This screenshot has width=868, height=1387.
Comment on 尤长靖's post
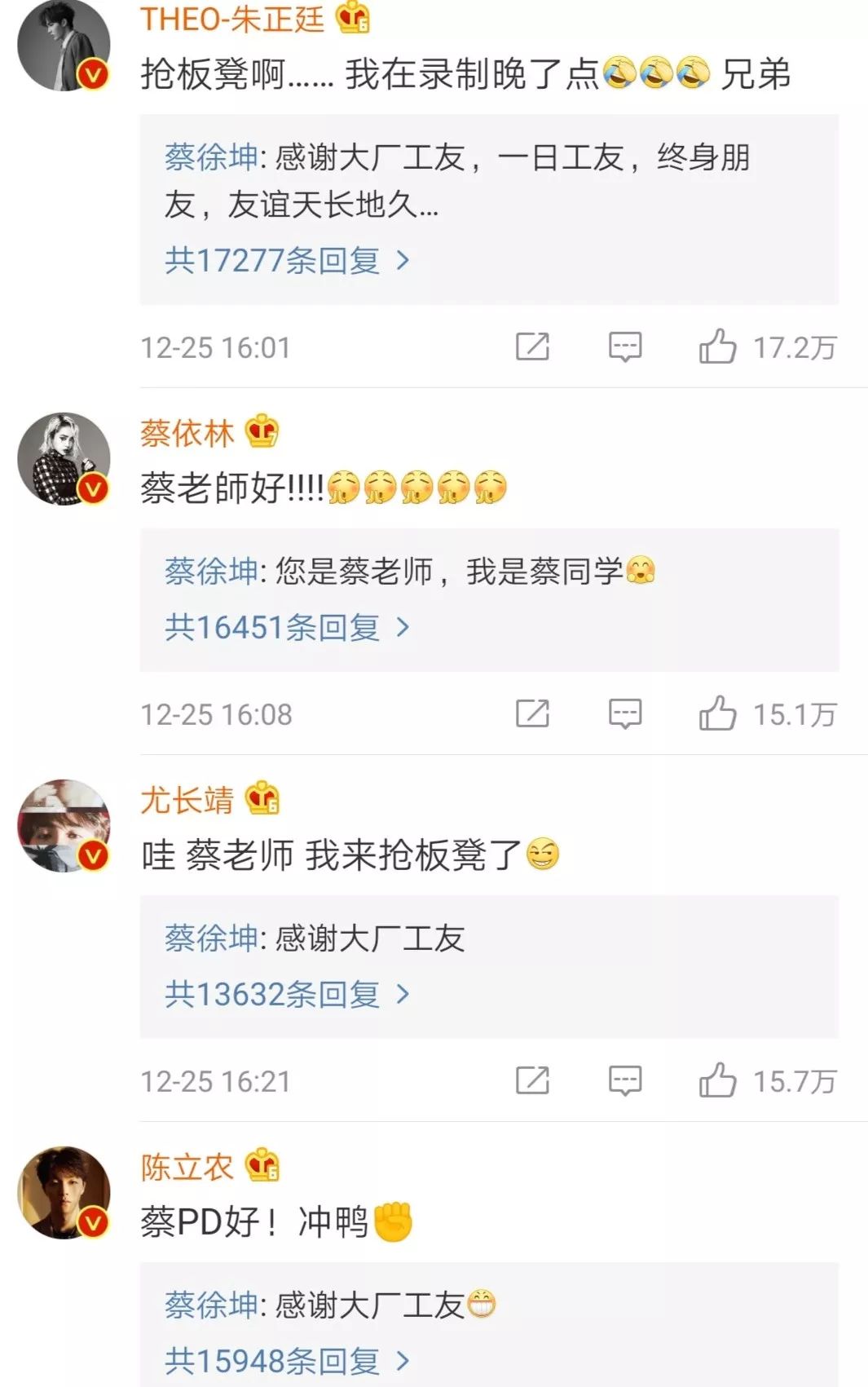625,1080
